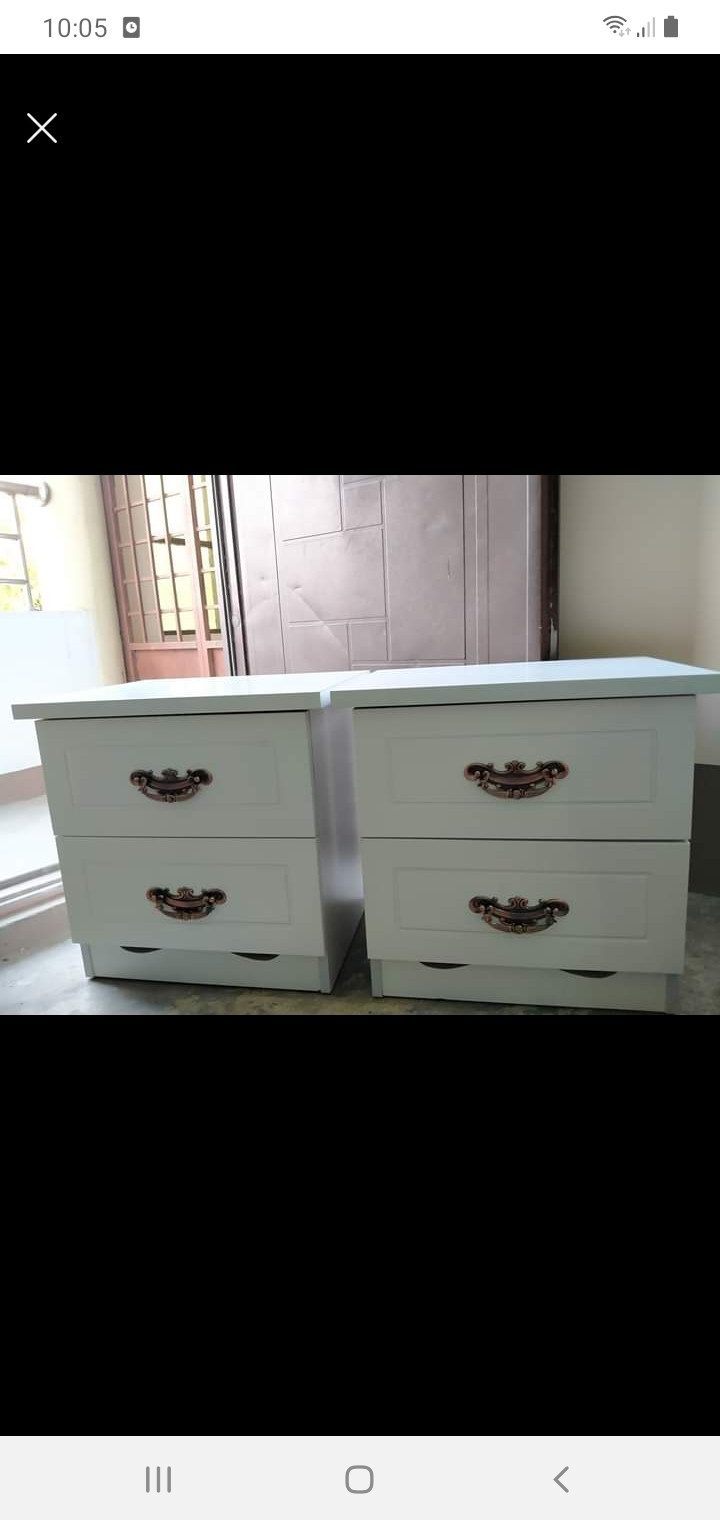
Task: Go back using the system back button
Action: click(561, 1479)
